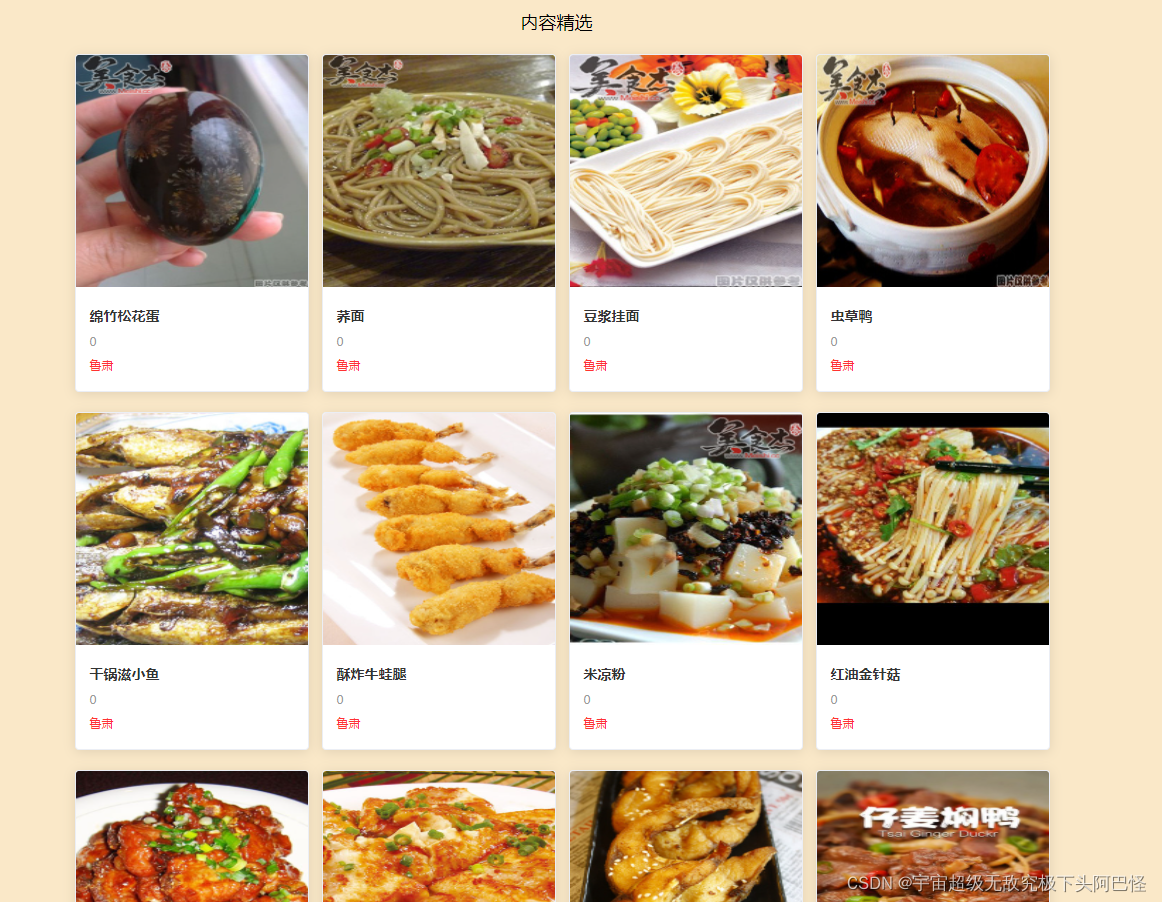
Task: Open the 米凉粉 dish card
Action: point(685,580)
